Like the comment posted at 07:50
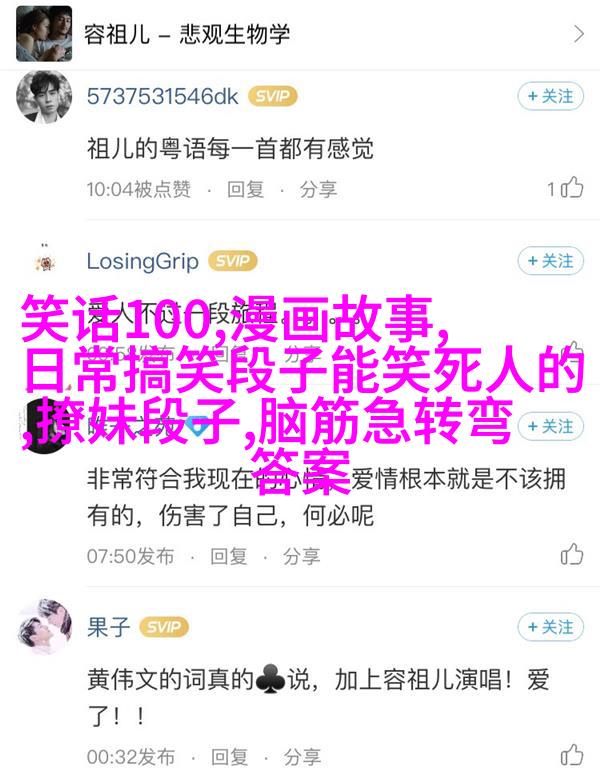Screen dimensions: 600x778 [571, 555]
